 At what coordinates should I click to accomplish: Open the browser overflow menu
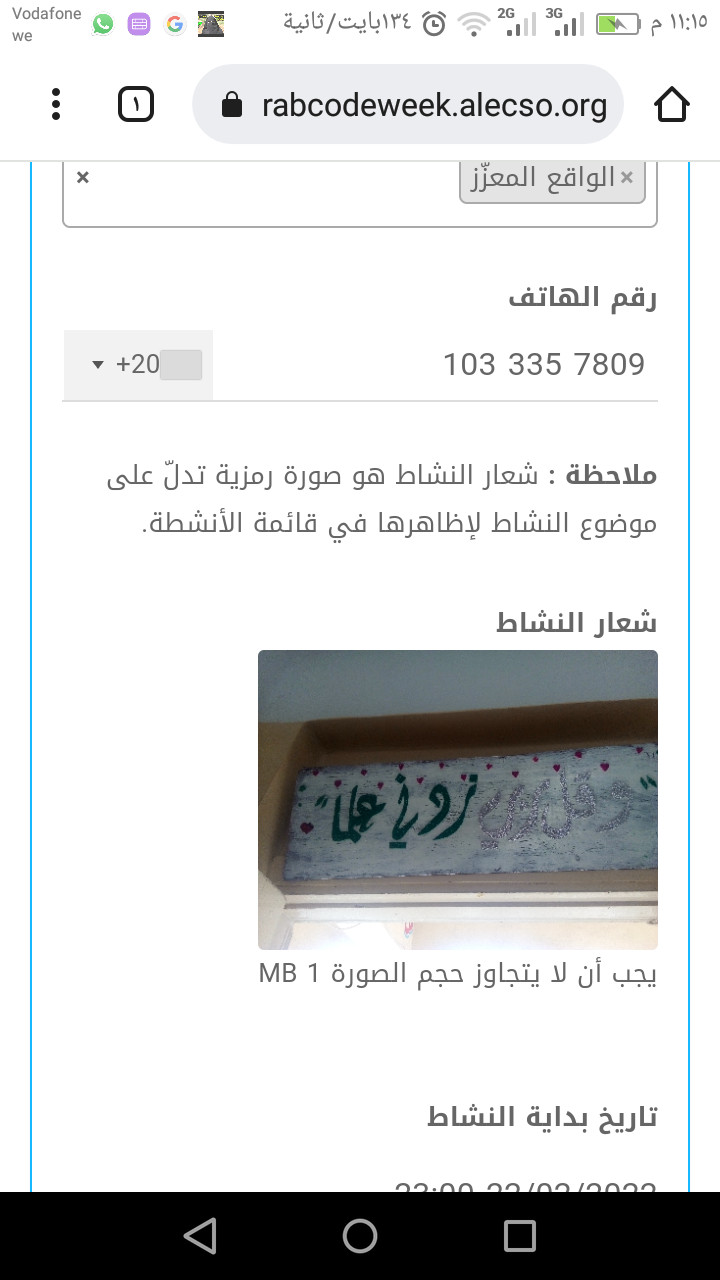click(56, 104)
